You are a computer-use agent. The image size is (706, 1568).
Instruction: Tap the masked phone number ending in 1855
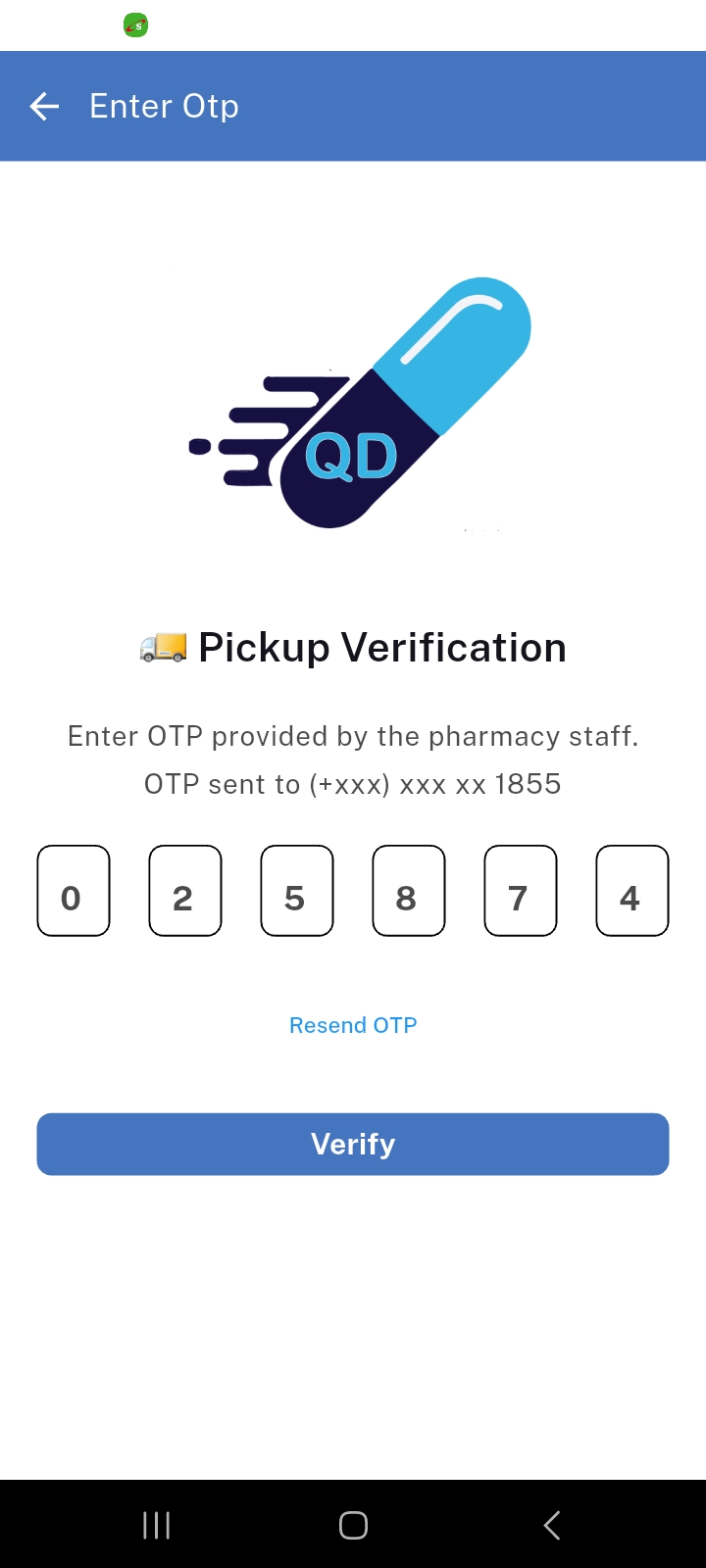coord(353,784)
